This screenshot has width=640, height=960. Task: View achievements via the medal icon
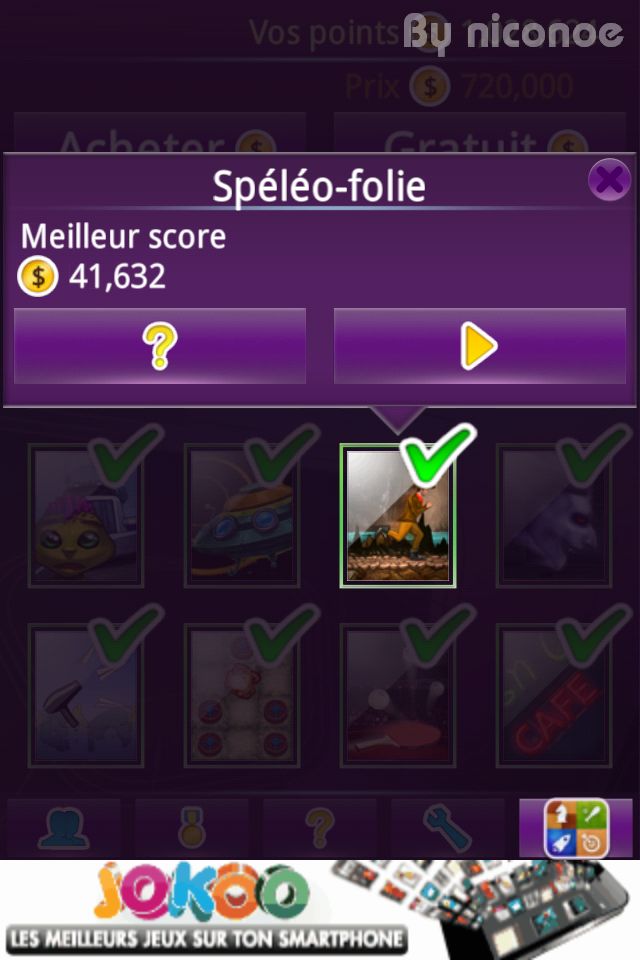pyautogui.click(x=192, y=828)
